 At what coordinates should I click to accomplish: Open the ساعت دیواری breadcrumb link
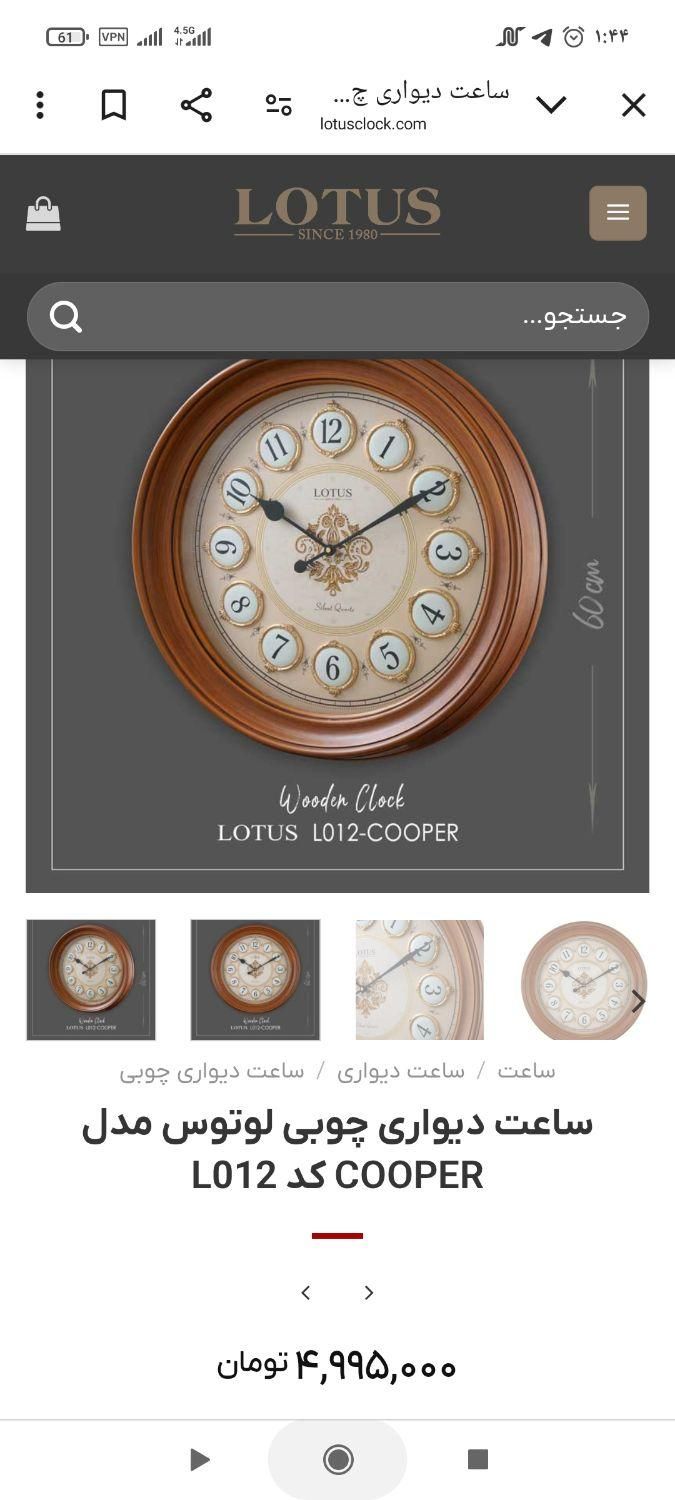point(401,1071)
